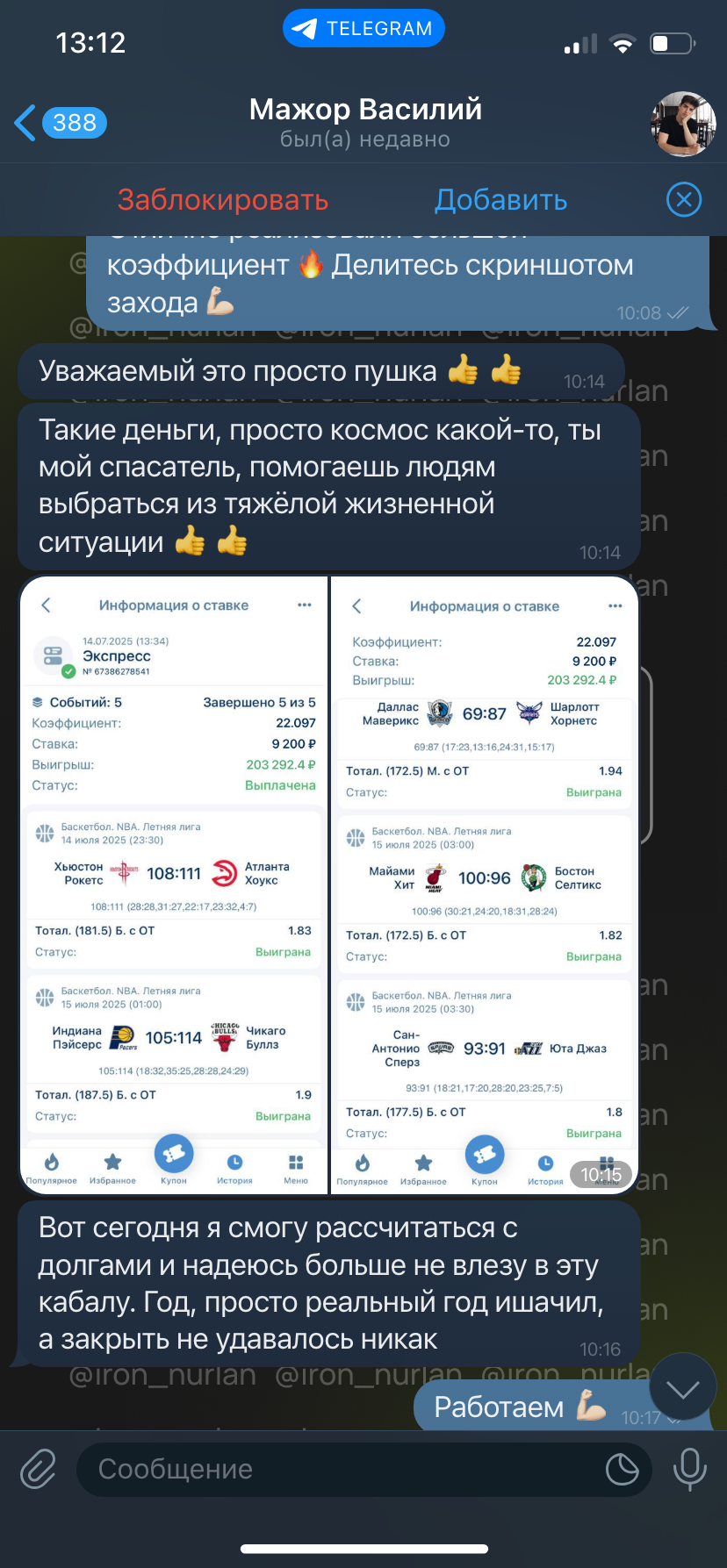Screen dimensions: 727x1568
Task: Dismiss the block/add contact bar
Action: coord(684,200)
